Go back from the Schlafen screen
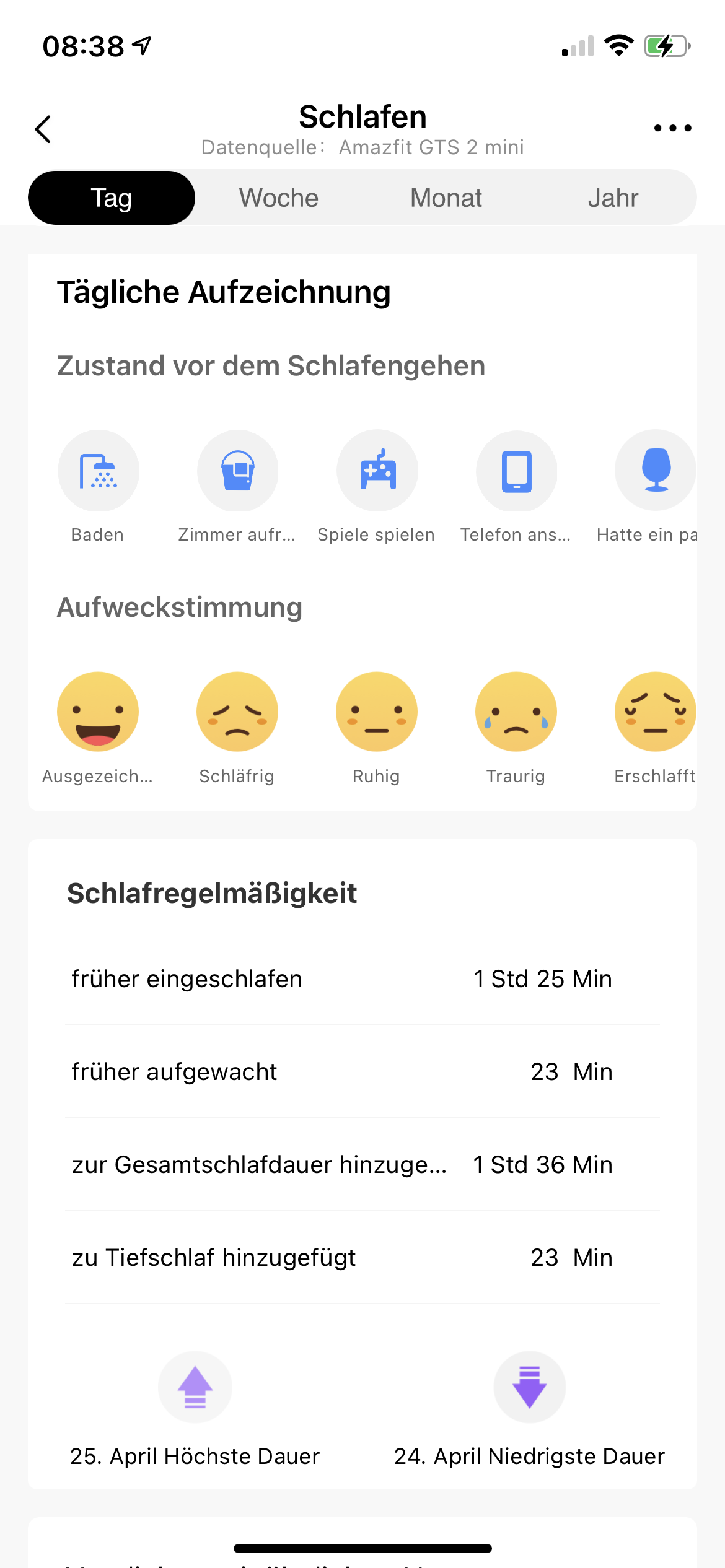Screen dimensions: 725x1568 point(43,129)
